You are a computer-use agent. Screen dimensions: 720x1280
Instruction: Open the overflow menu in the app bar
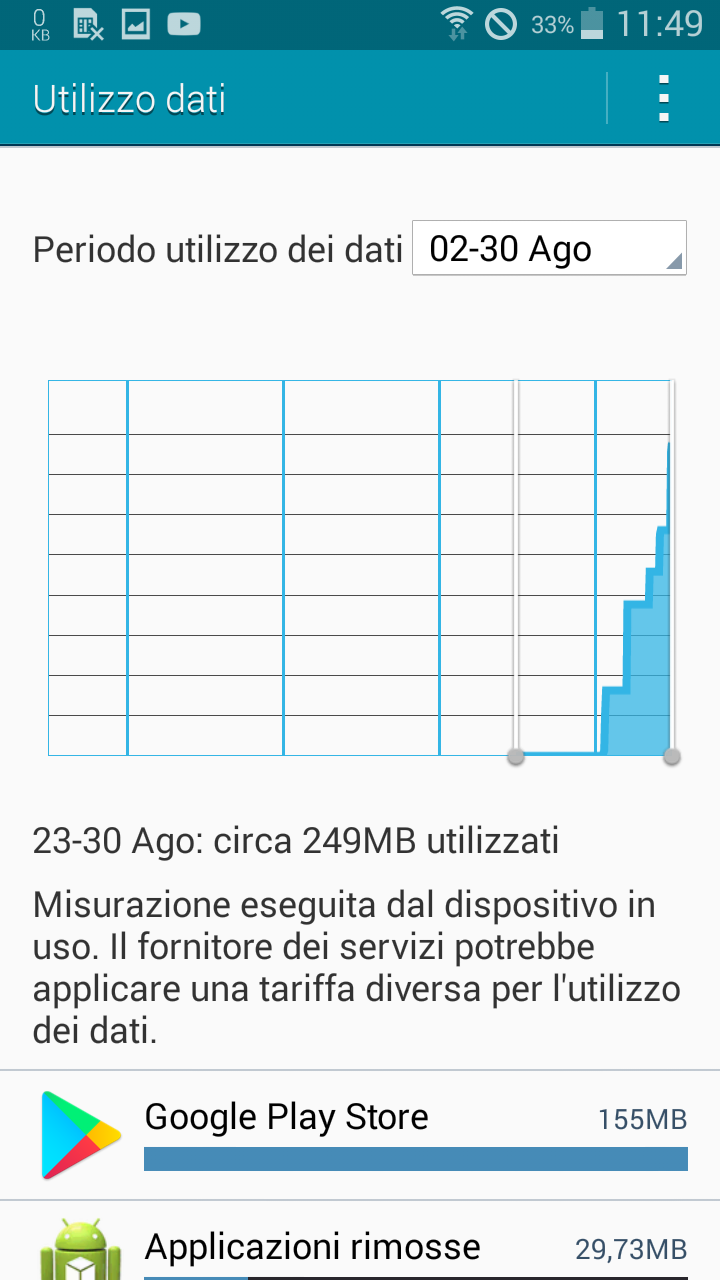664,99
